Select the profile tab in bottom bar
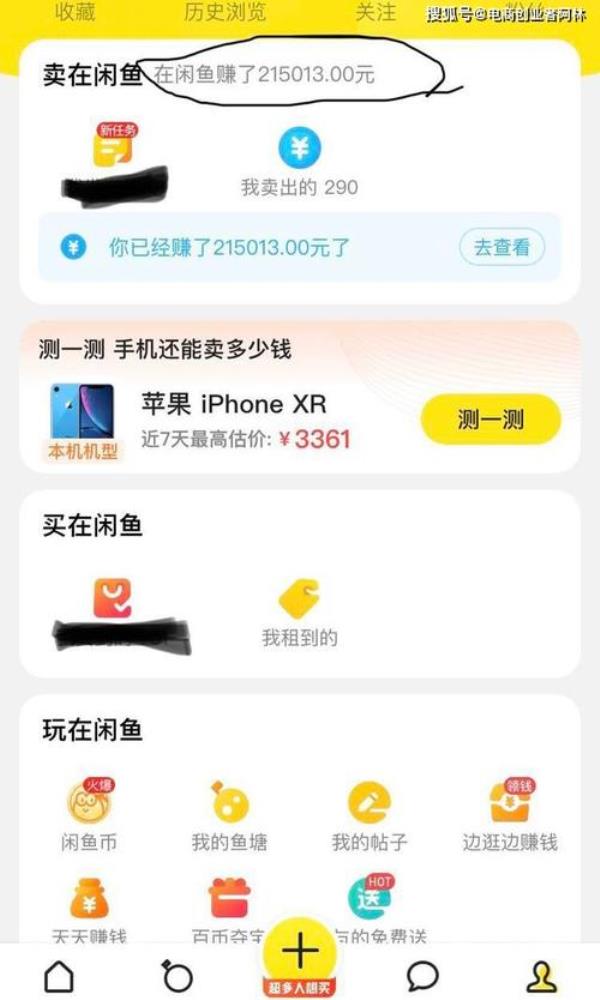The height and width of the screenshot is (1000, 600). pyautogui.click(x=541, y=974)
